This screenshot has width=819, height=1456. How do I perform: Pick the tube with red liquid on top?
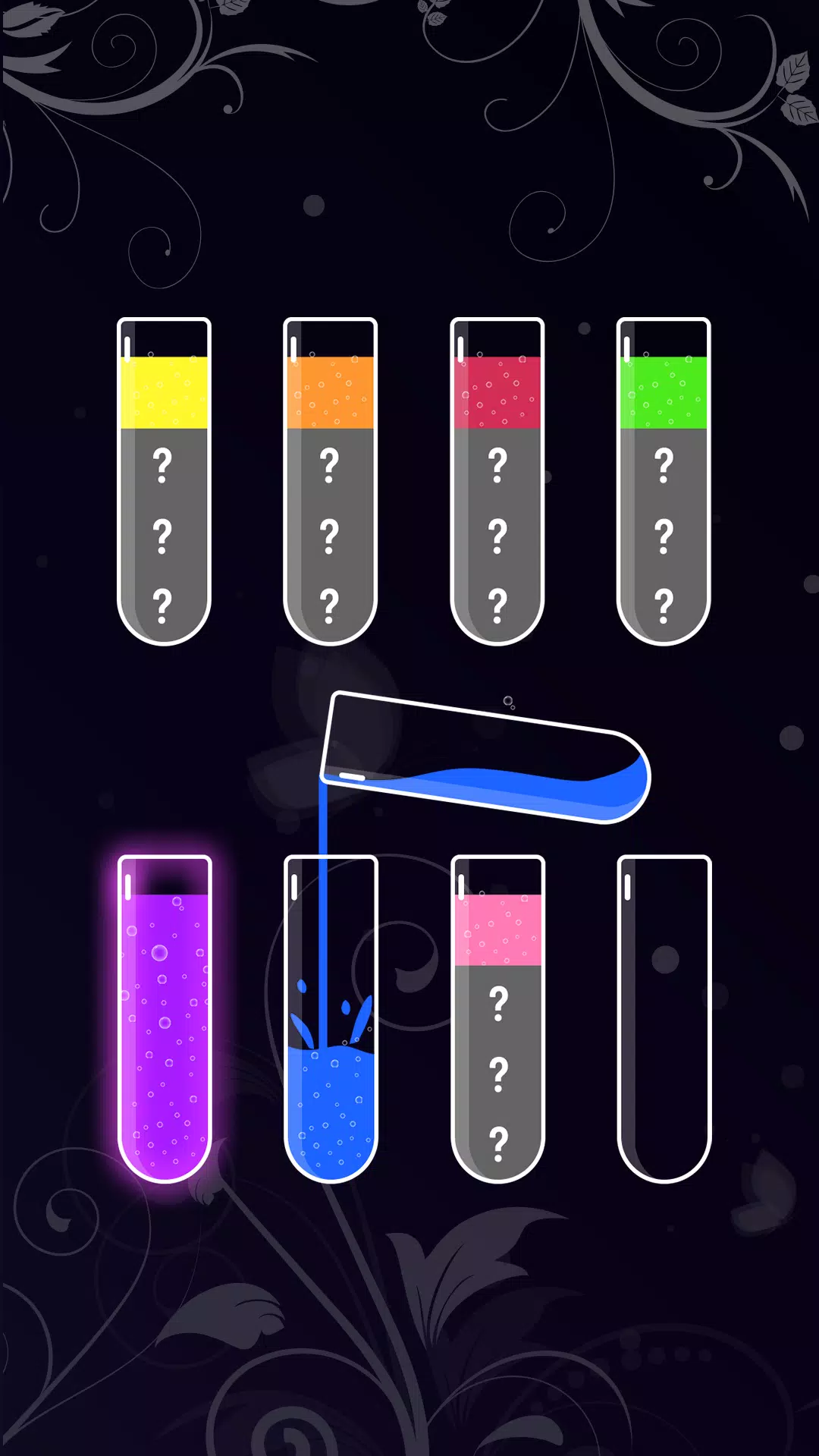(497, 481)
